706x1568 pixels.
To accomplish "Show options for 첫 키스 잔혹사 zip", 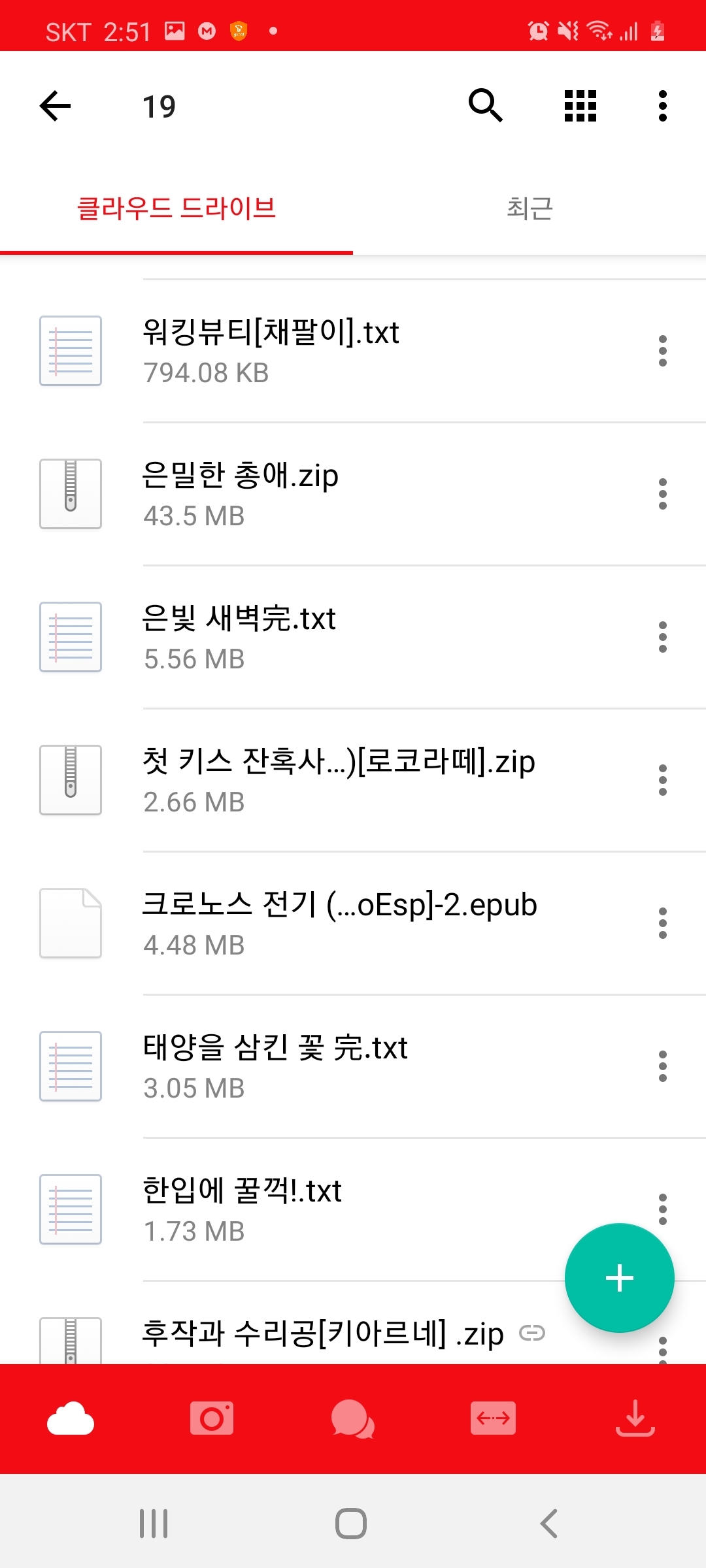I will (x=662, y=780).
